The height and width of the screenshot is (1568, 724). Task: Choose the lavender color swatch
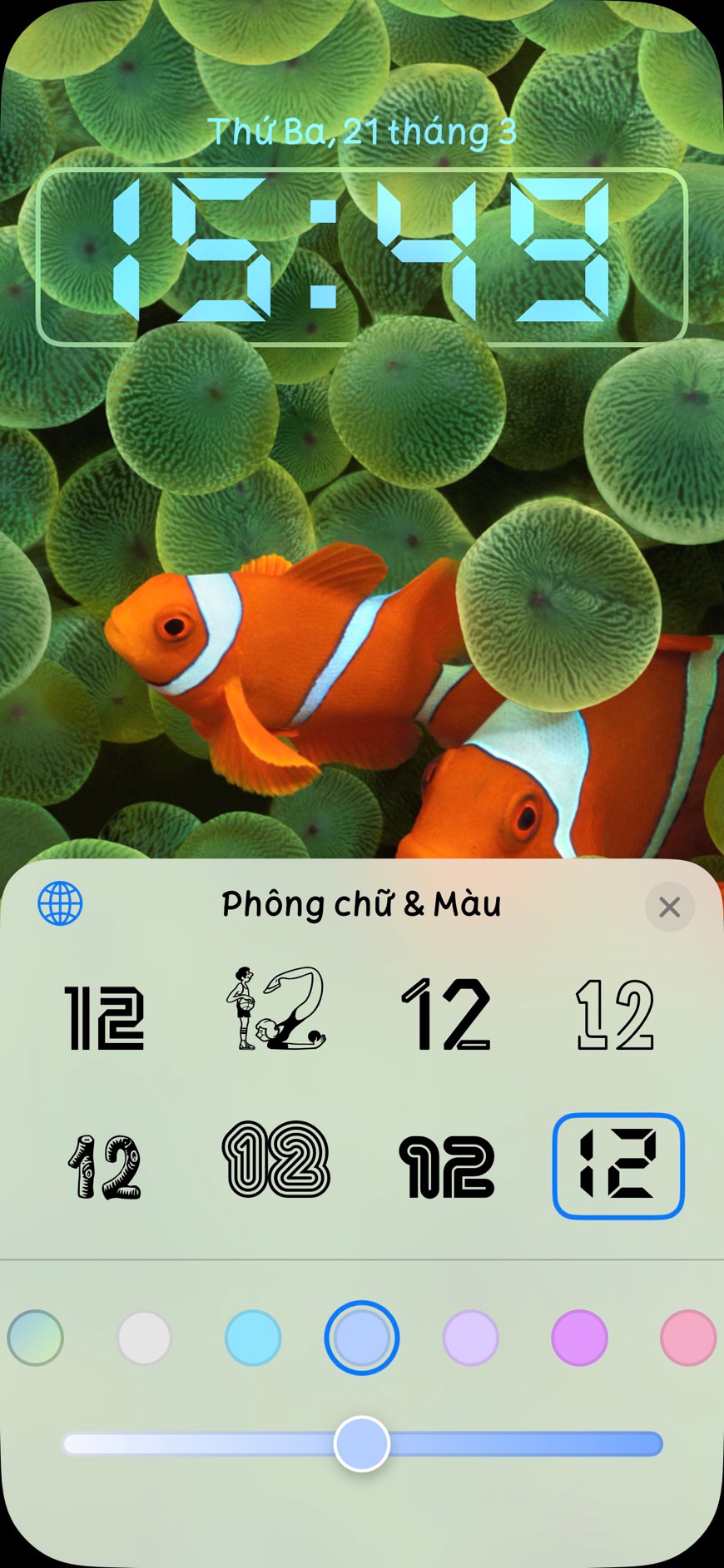(470, 1338)
